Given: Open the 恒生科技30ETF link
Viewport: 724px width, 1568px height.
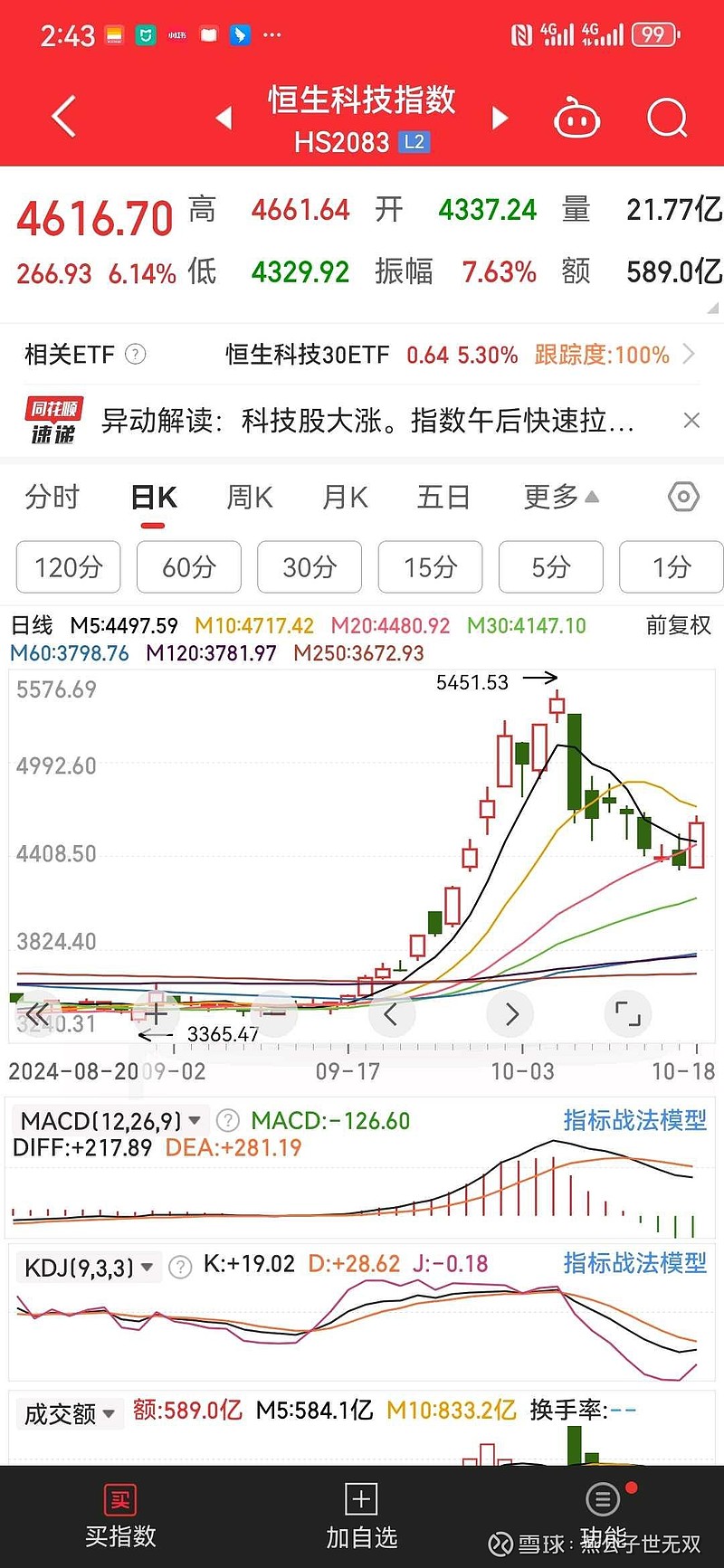Looking at the screenshot, I should (x=308, y=355).
